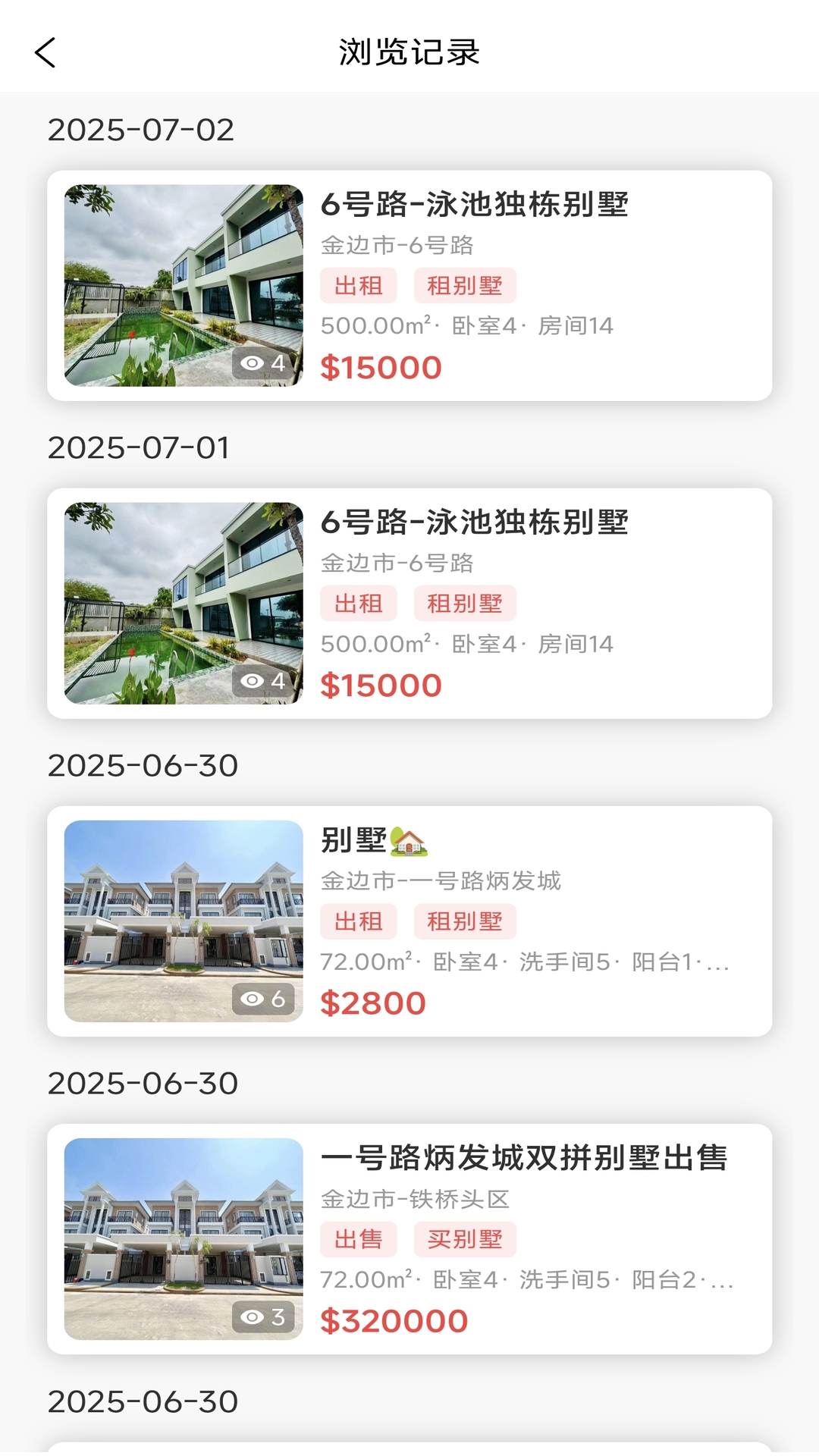
Task: Select the 出售 tag on the 双拼别墅 listing
Action: pyautogui.click(x=358, y=1239)
